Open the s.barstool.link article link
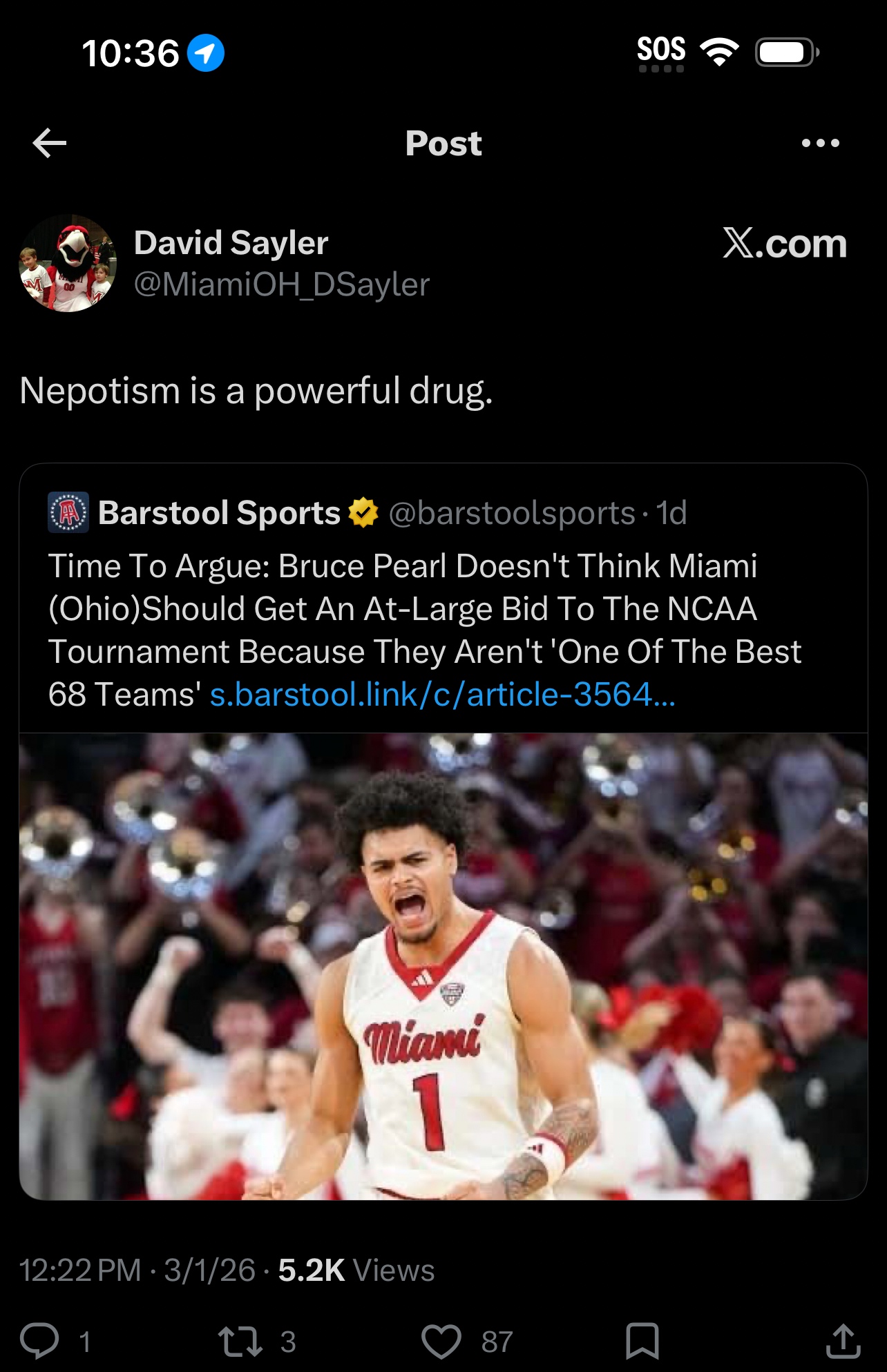The height and width of the screenshot is (1372, 887). [x=442, y=695]
